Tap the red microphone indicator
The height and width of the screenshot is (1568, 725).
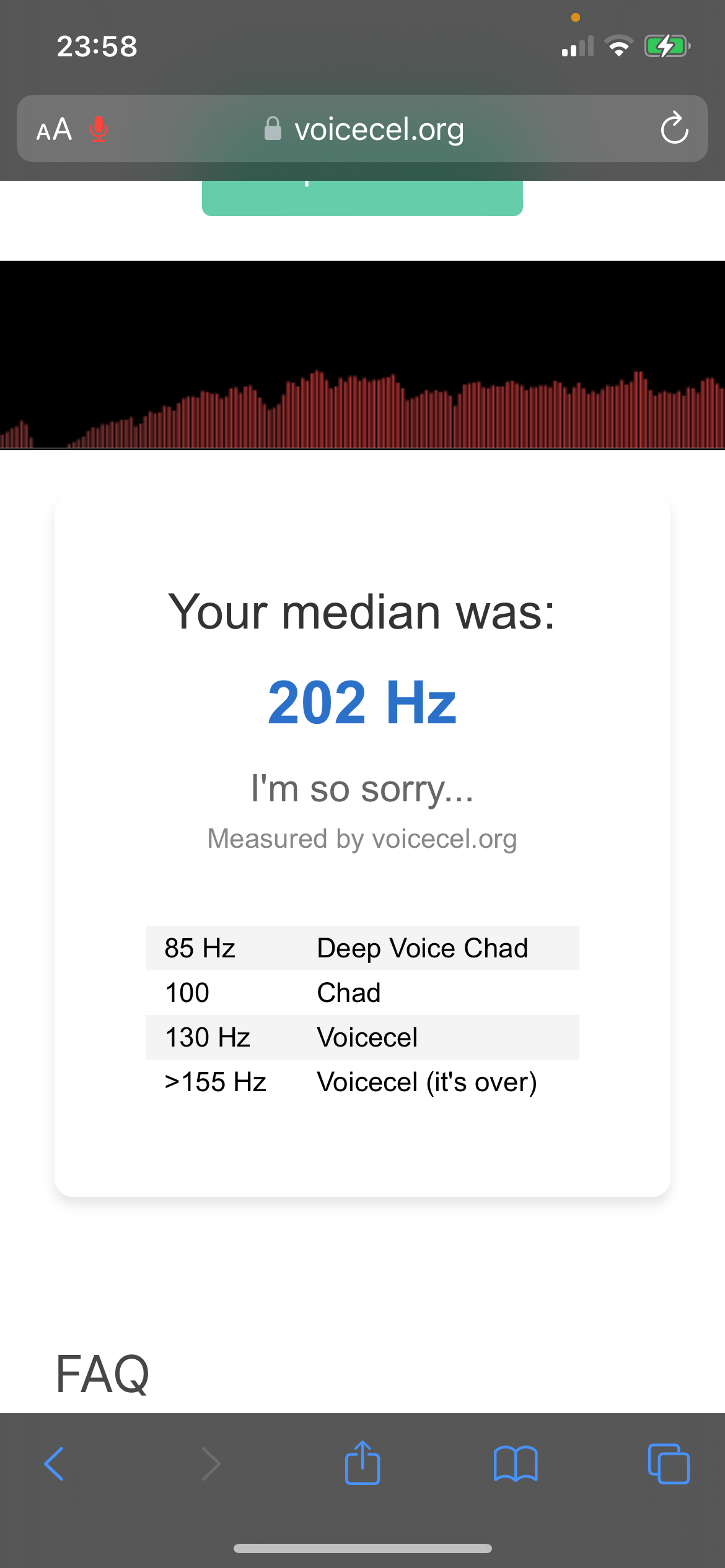pos(99,129)
